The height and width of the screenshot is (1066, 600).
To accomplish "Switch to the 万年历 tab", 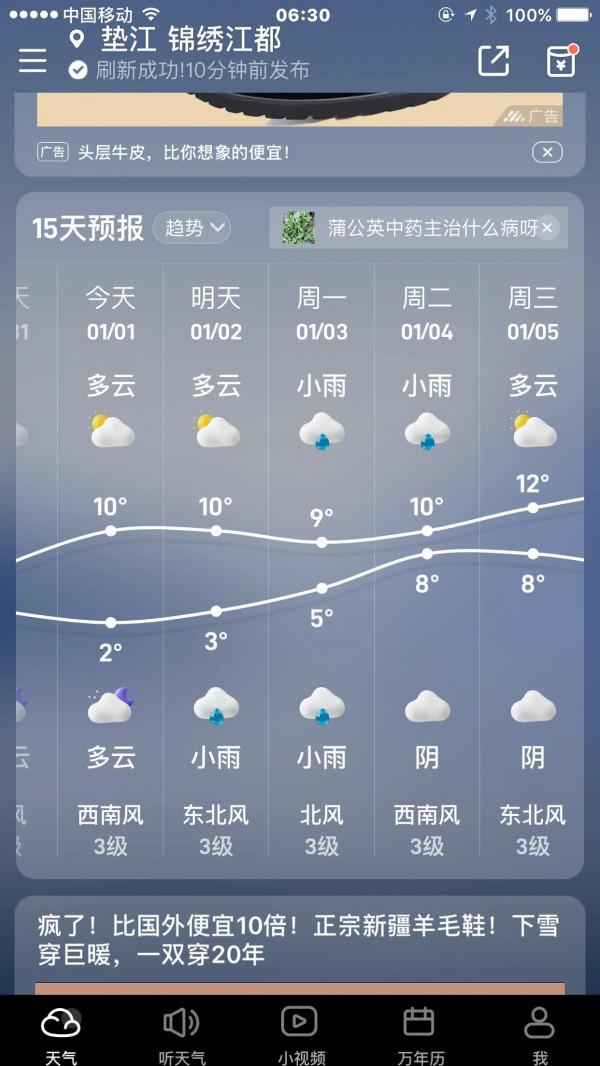I will coord(419,1035).
